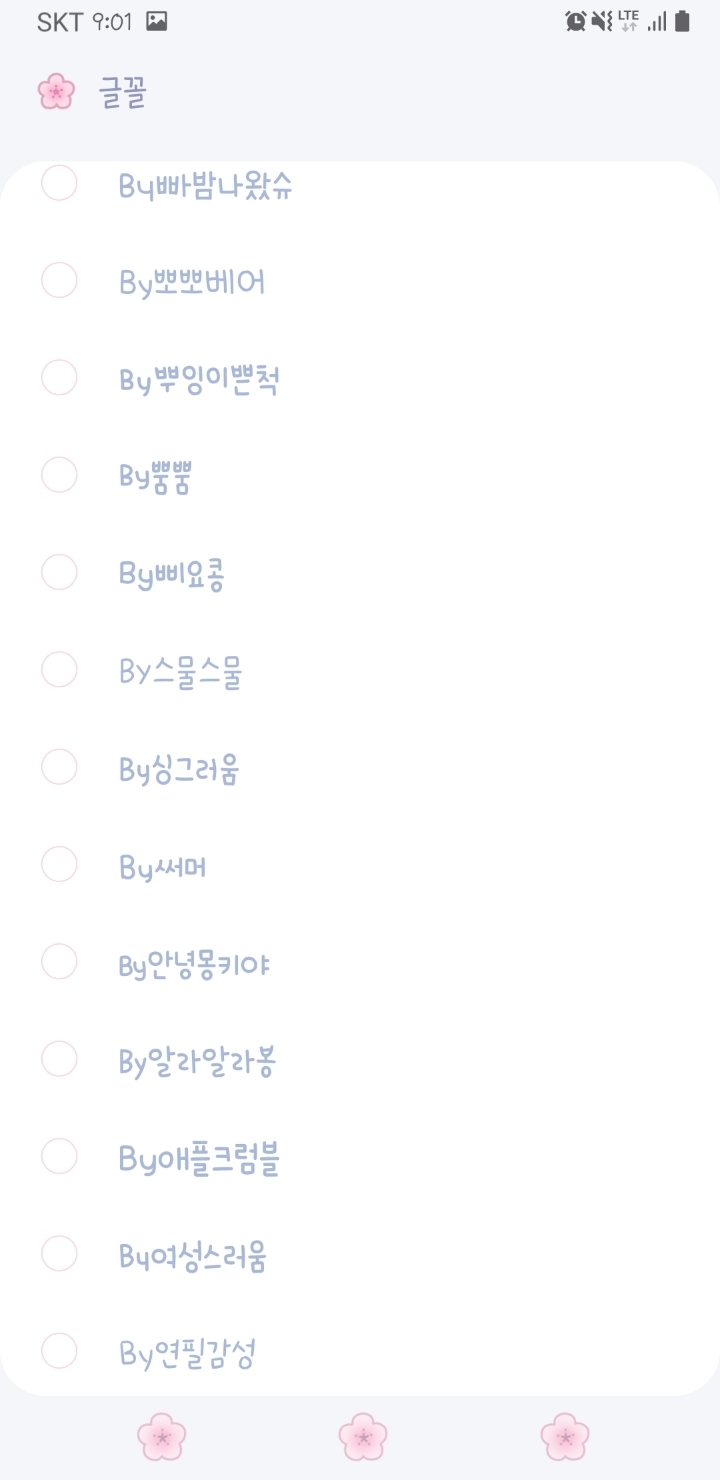Image resolution: width=720 pixels, height=1480 pixels.
Task: Apply the By스물스물 font
Action: [x=59, y=670]
